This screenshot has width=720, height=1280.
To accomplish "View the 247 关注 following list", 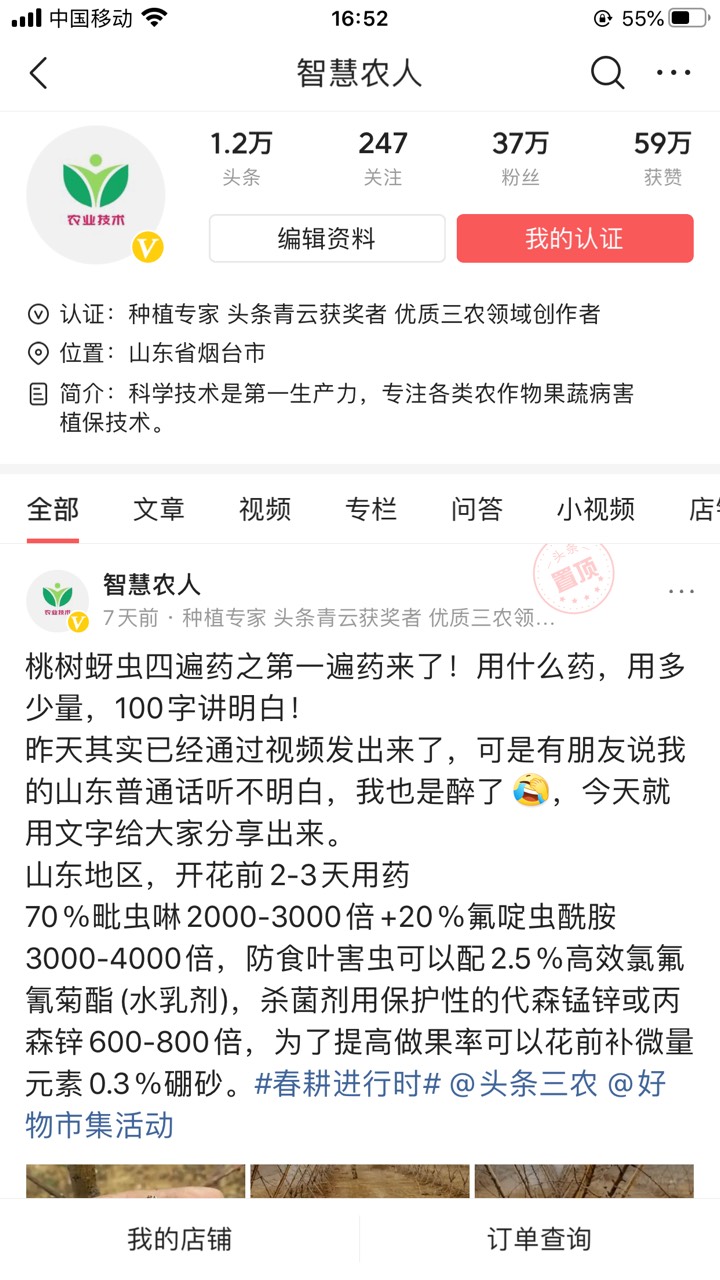I will pyautogui.click(x=383, y=158).
